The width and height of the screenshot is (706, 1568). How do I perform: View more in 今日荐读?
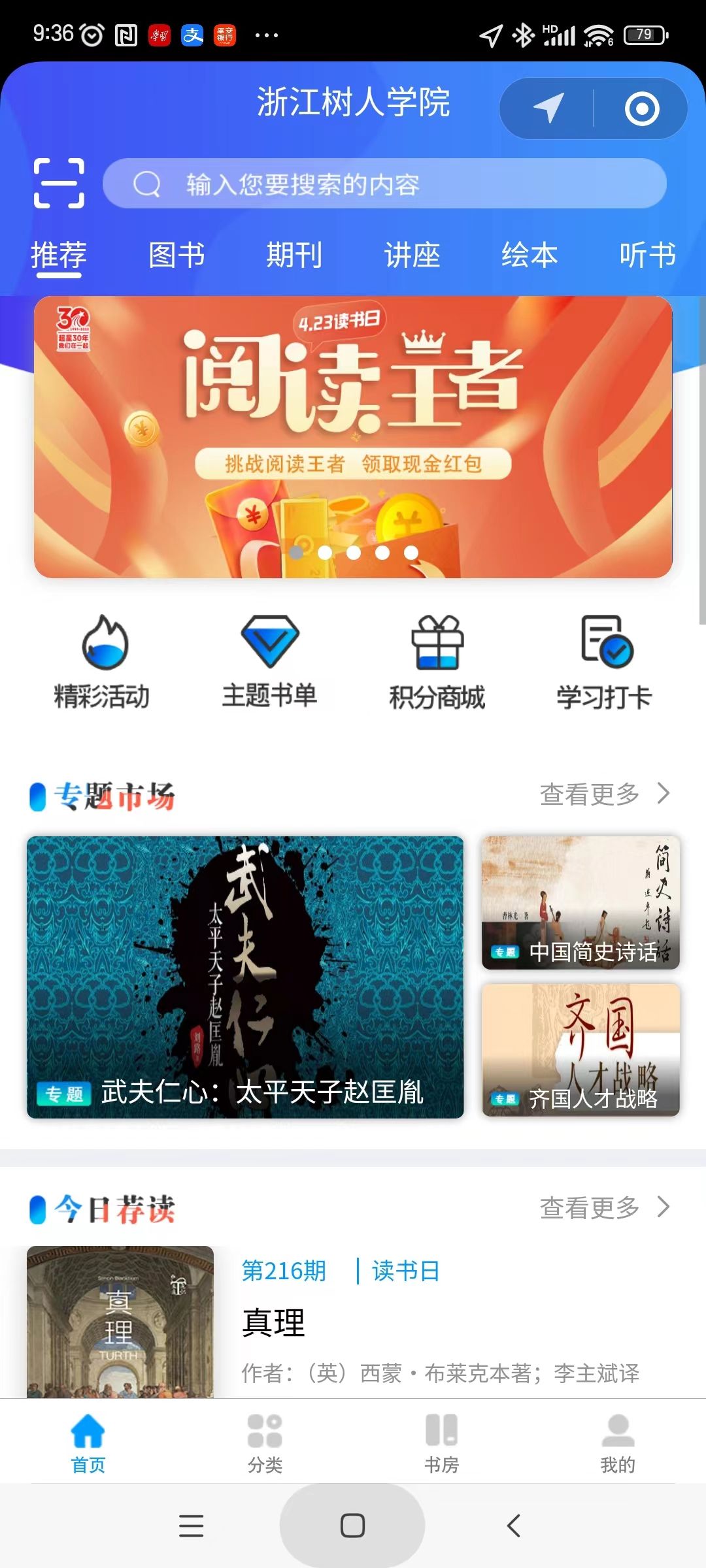coord(604,1208)
